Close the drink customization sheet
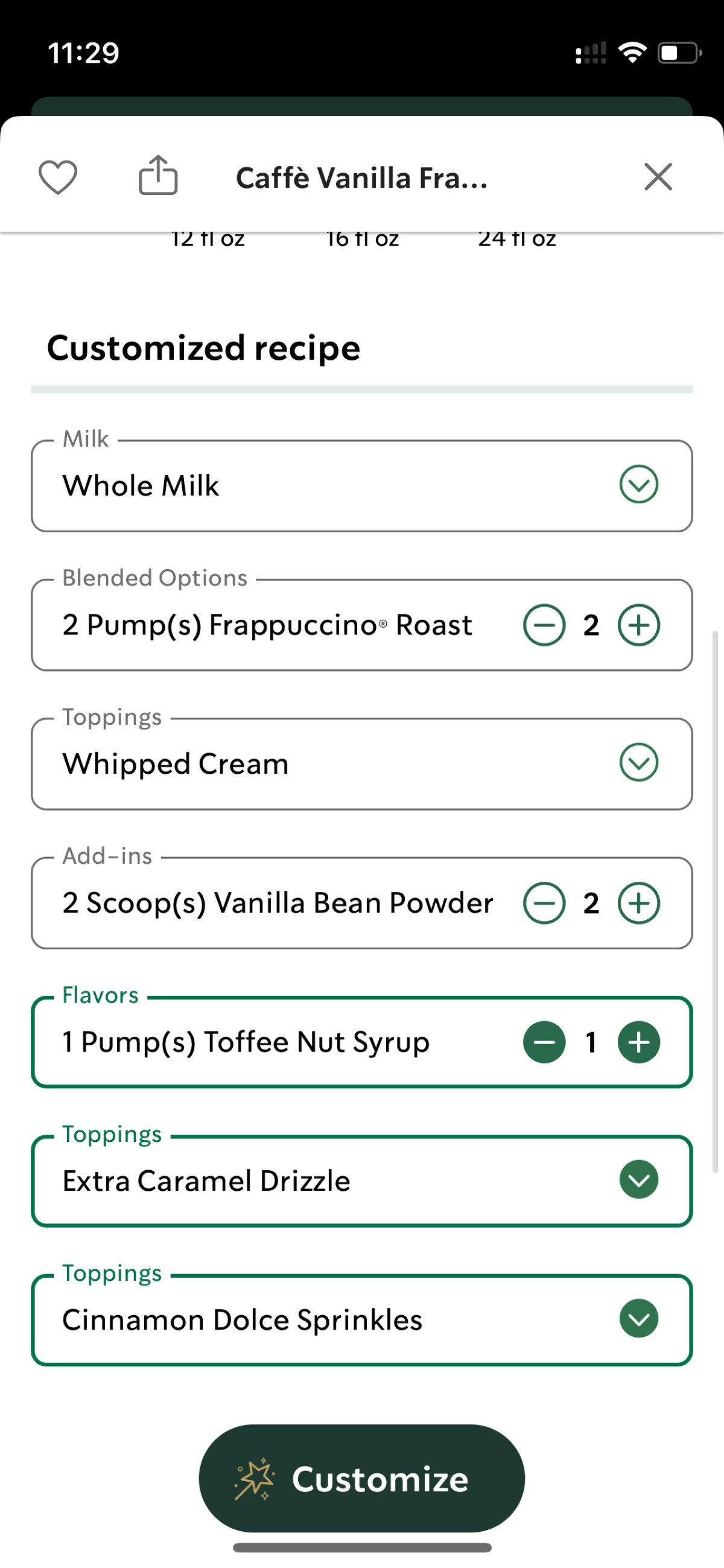The image size is (724, 1568). click(x=658, y=177)
